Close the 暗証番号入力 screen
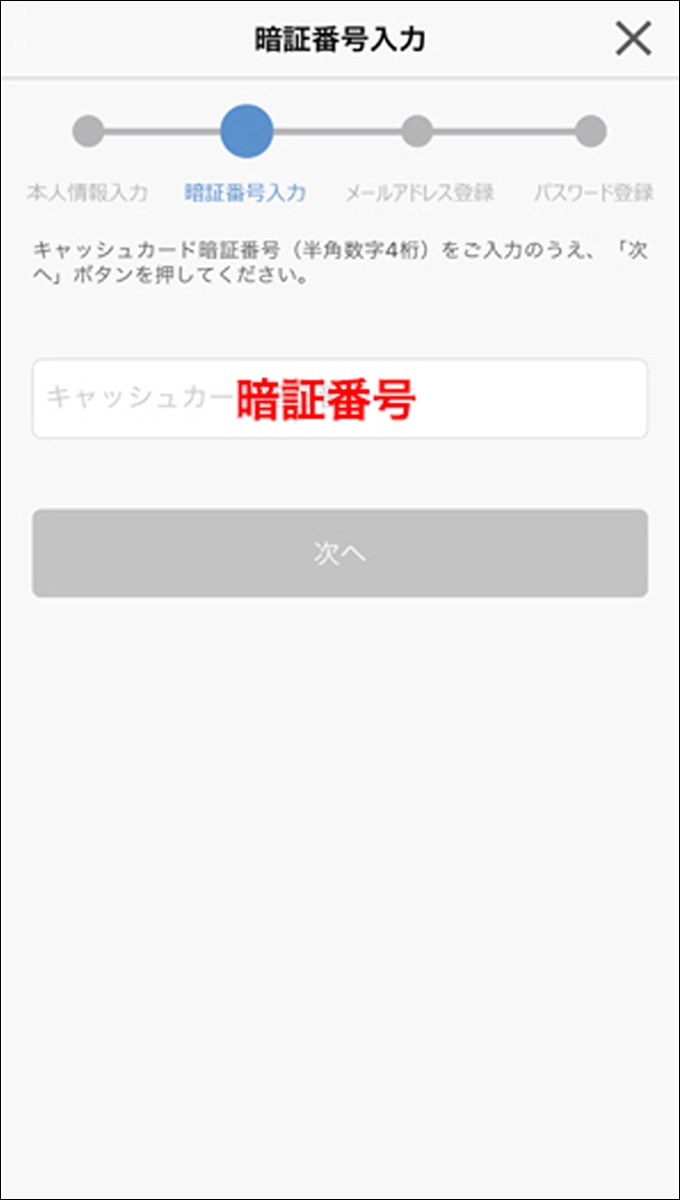The height and width of the screenshot is (1200, 680). point(633,39)
